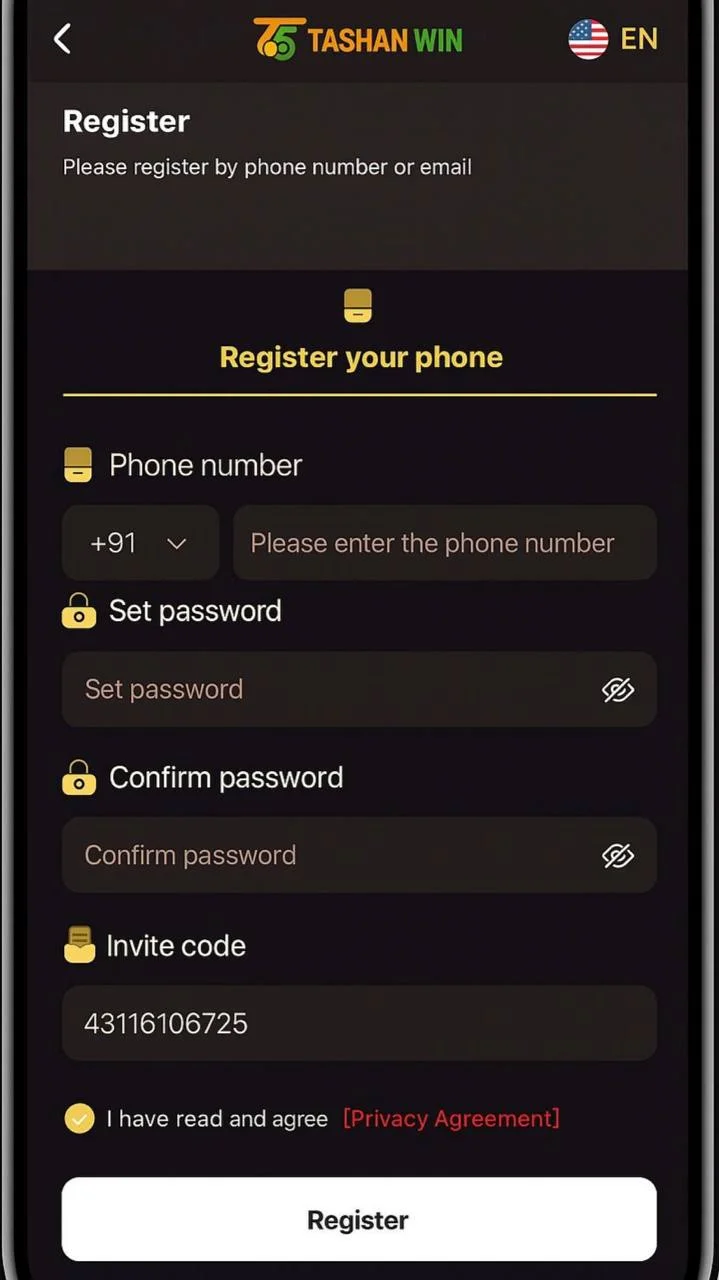Select the Register your phone tab
This screenshot has height=1280, width=719.
360,340
